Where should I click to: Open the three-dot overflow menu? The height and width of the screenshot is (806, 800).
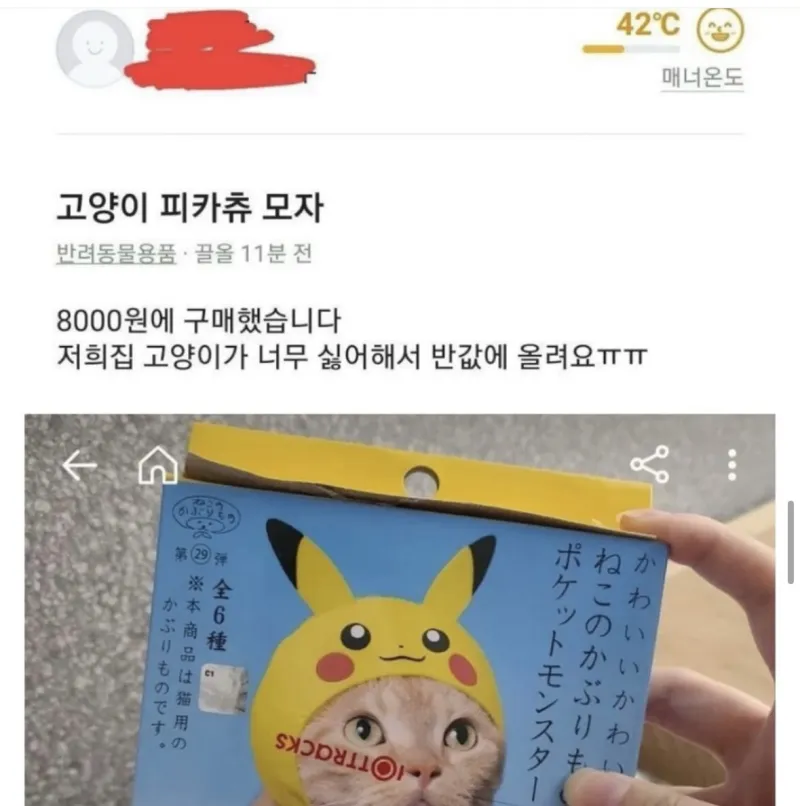click(733, 465)
